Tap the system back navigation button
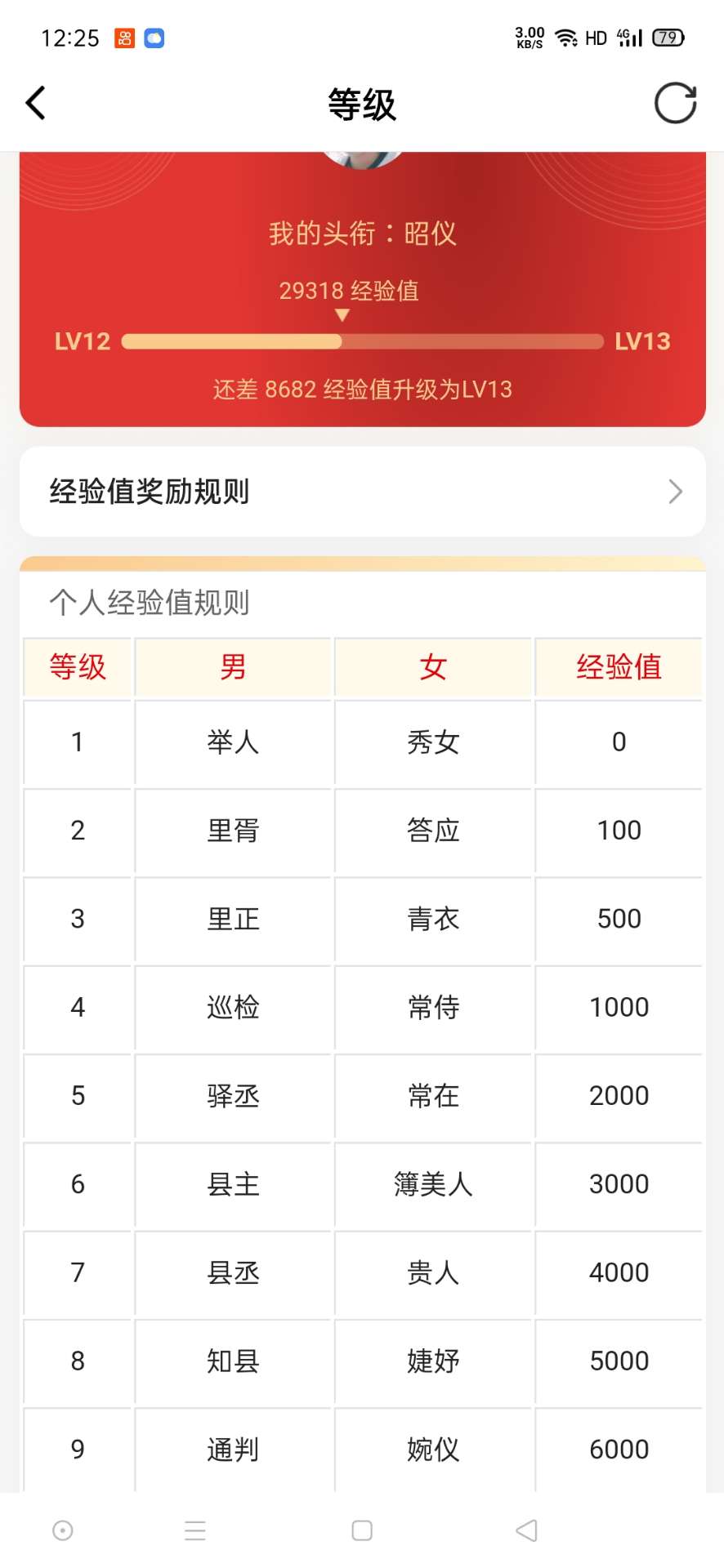724x1568 pixels. tap(527, 1530)
